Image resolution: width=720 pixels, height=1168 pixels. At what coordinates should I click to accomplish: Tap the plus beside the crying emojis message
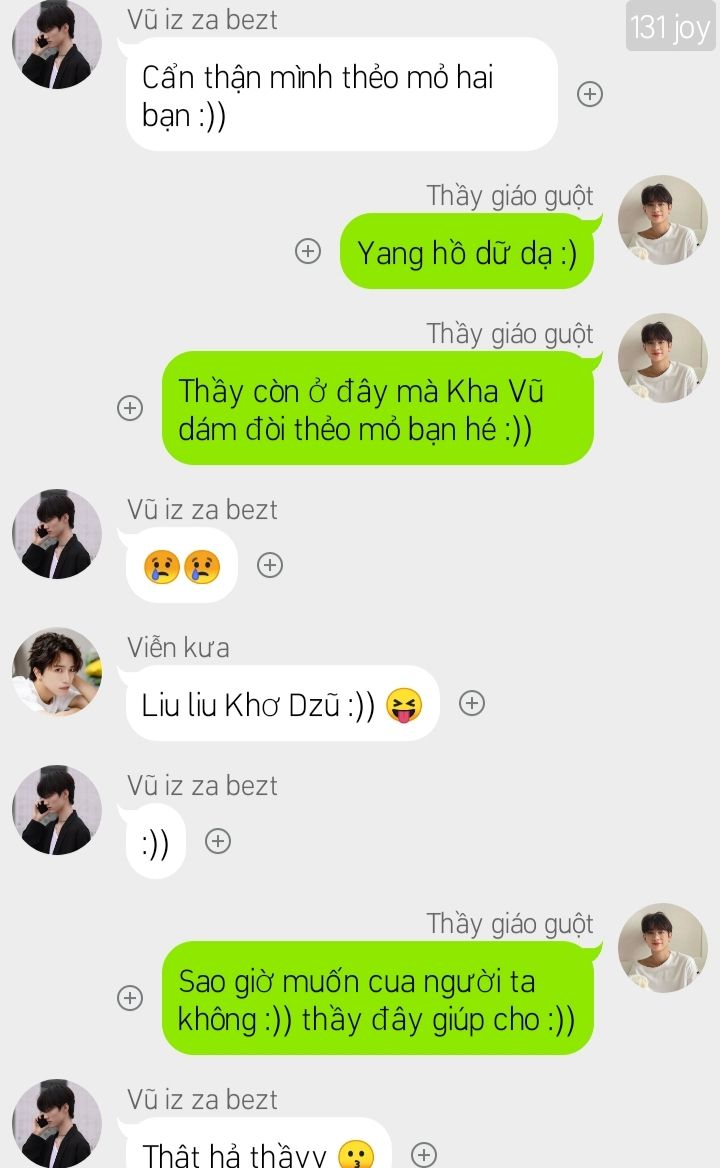(270, 565)
